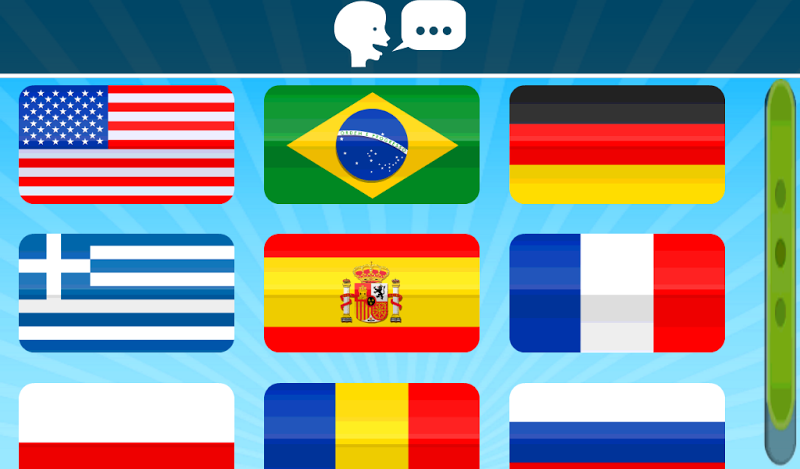Screen dimensions: 800x469
Task: Select the Greek flag
Action: (x=126, y=293)
